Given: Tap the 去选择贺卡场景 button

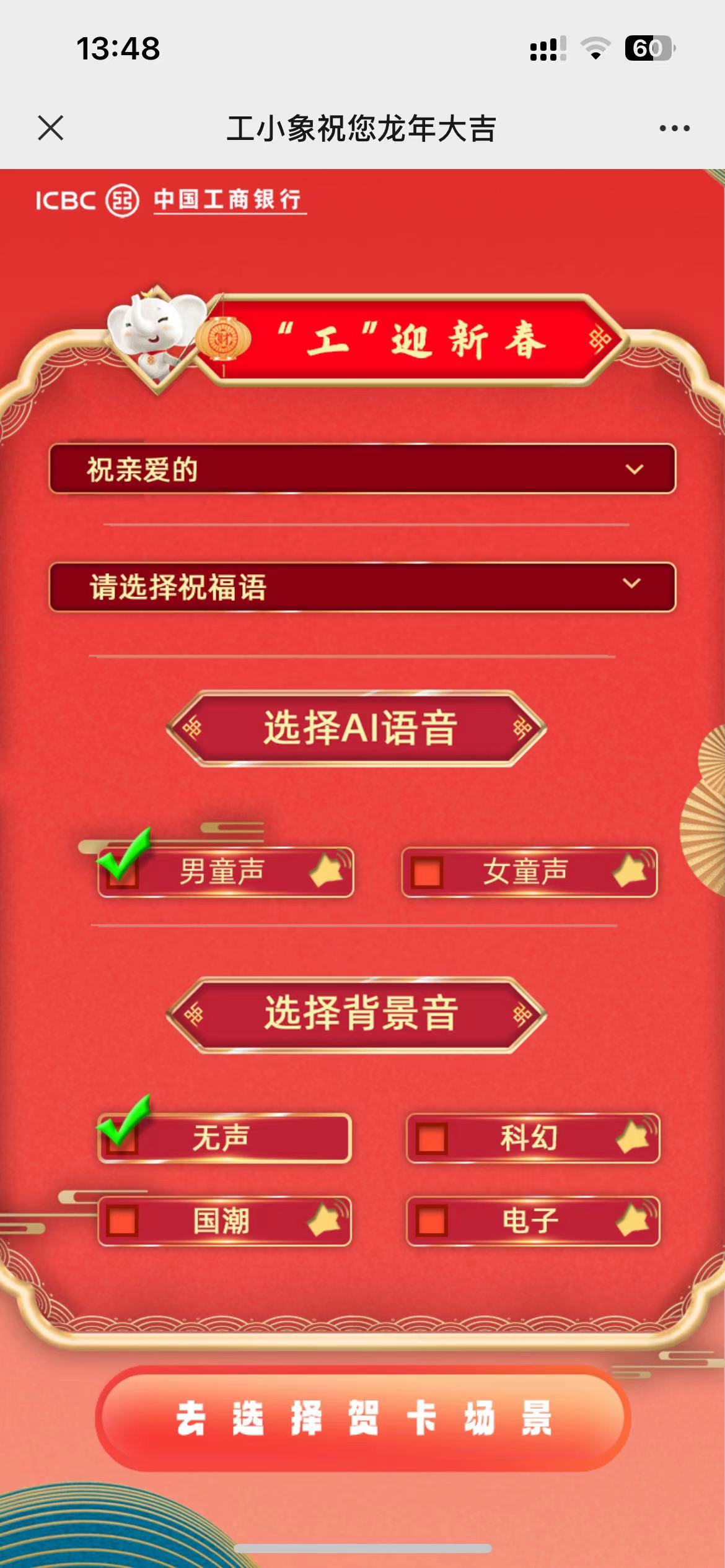Looking at the screenshot, I should pyautogui.click(x=363, y=1418).
